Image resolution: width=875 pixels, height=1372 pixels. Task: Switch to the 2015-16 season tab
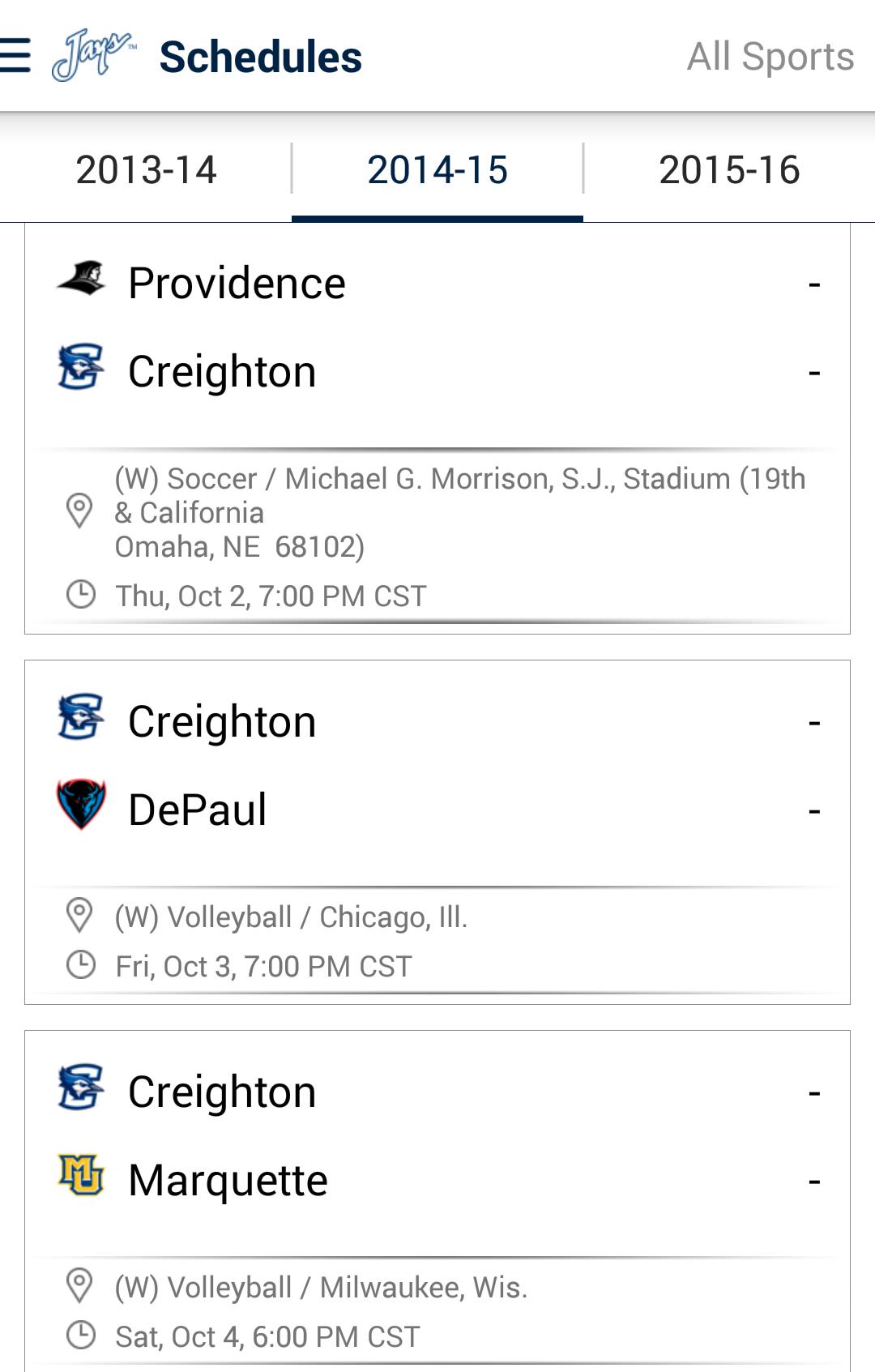coord(731,169)
